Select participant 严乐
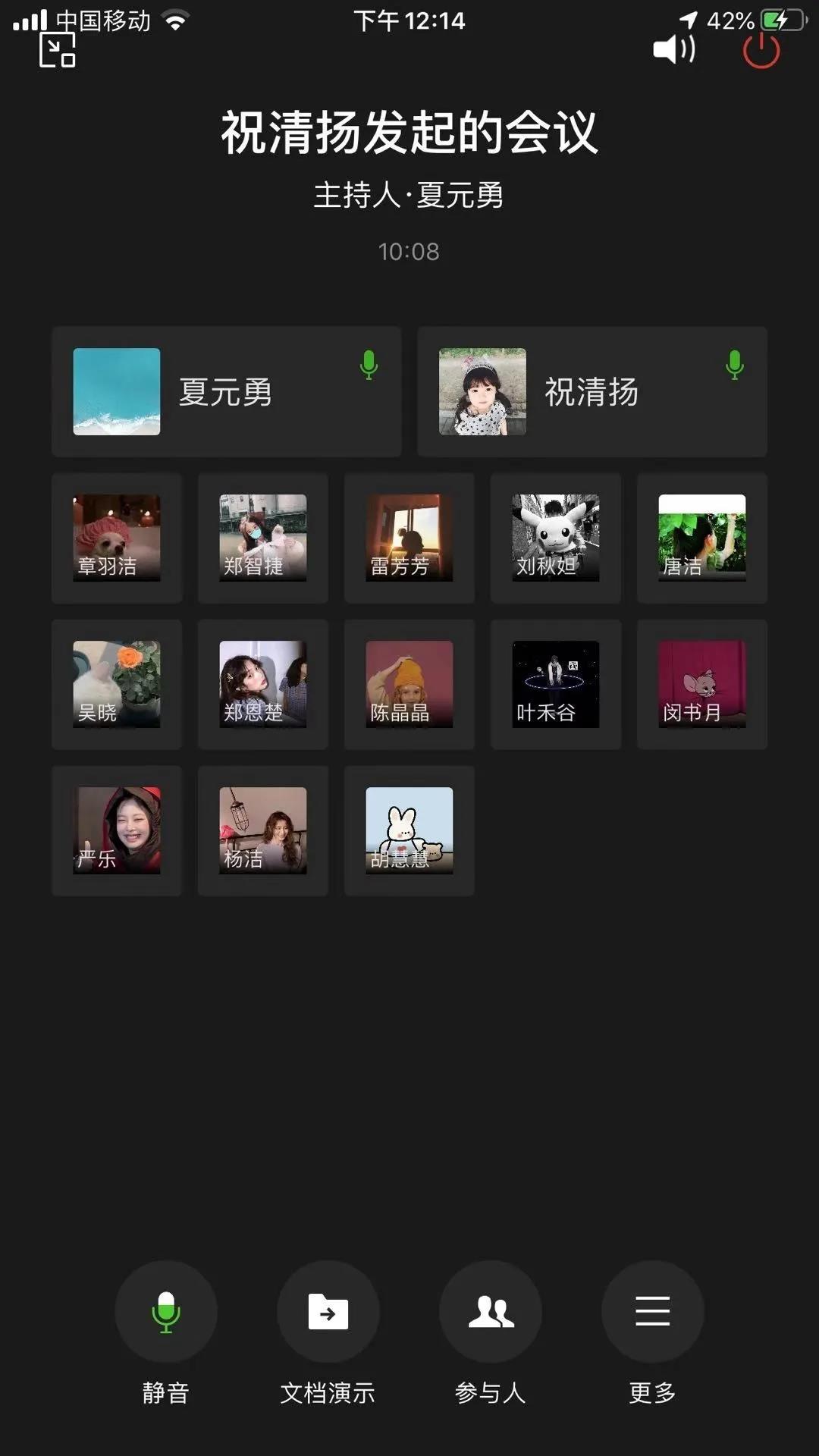 coord(117,830)
